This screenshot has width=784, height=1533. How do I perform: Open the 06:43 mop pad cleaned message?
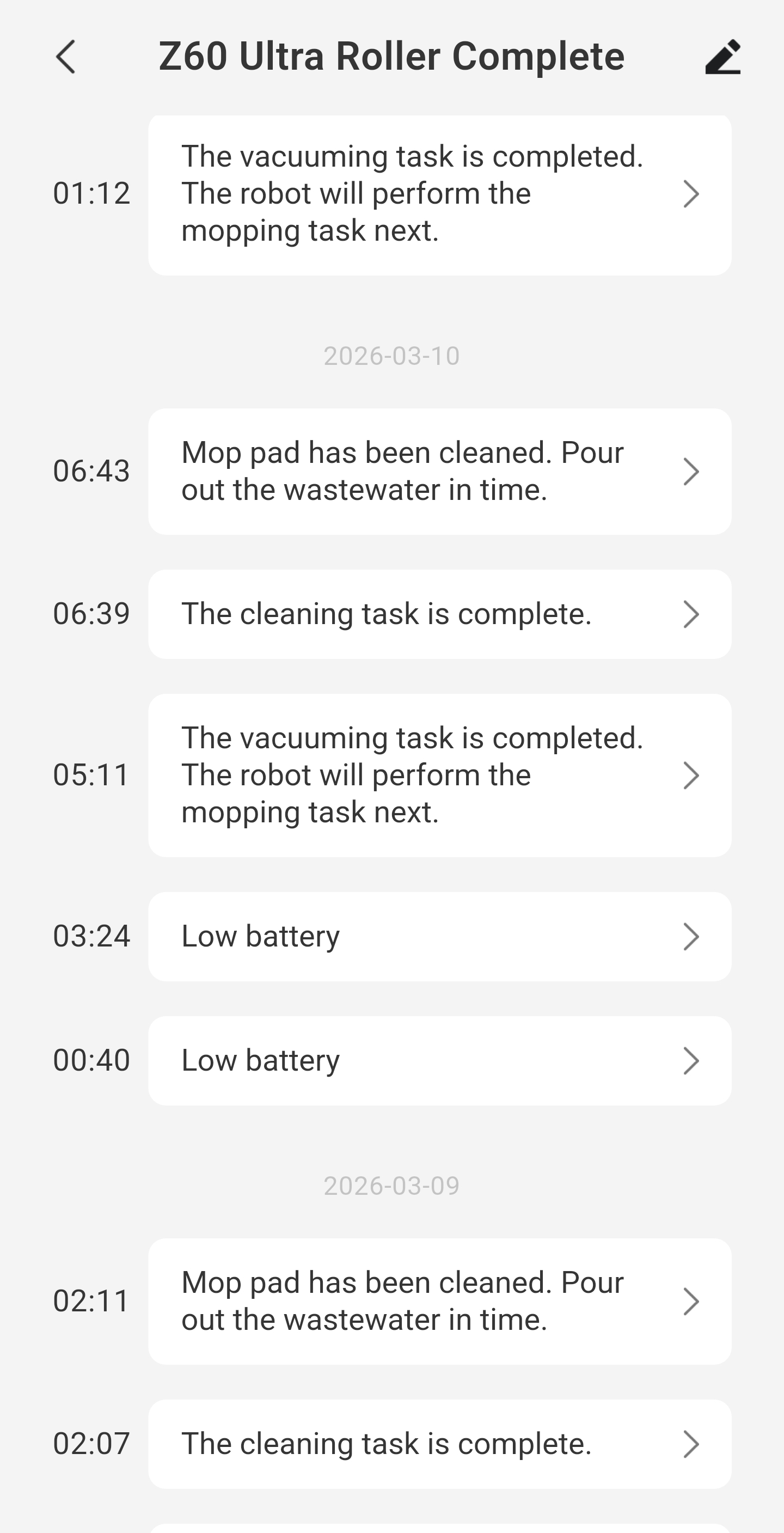(439, 471)
